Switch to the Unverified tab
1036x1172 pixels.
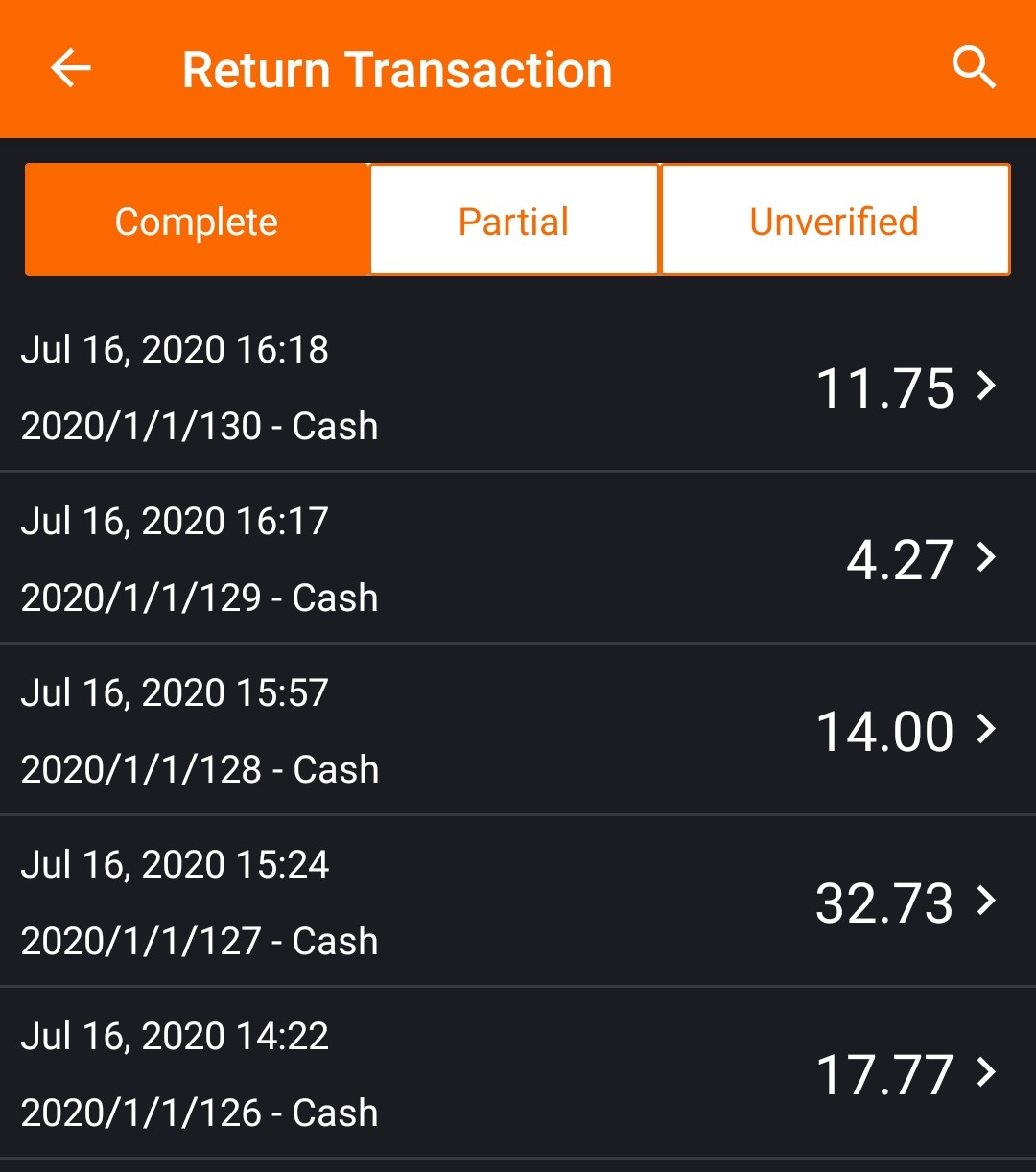click(835, 222)
